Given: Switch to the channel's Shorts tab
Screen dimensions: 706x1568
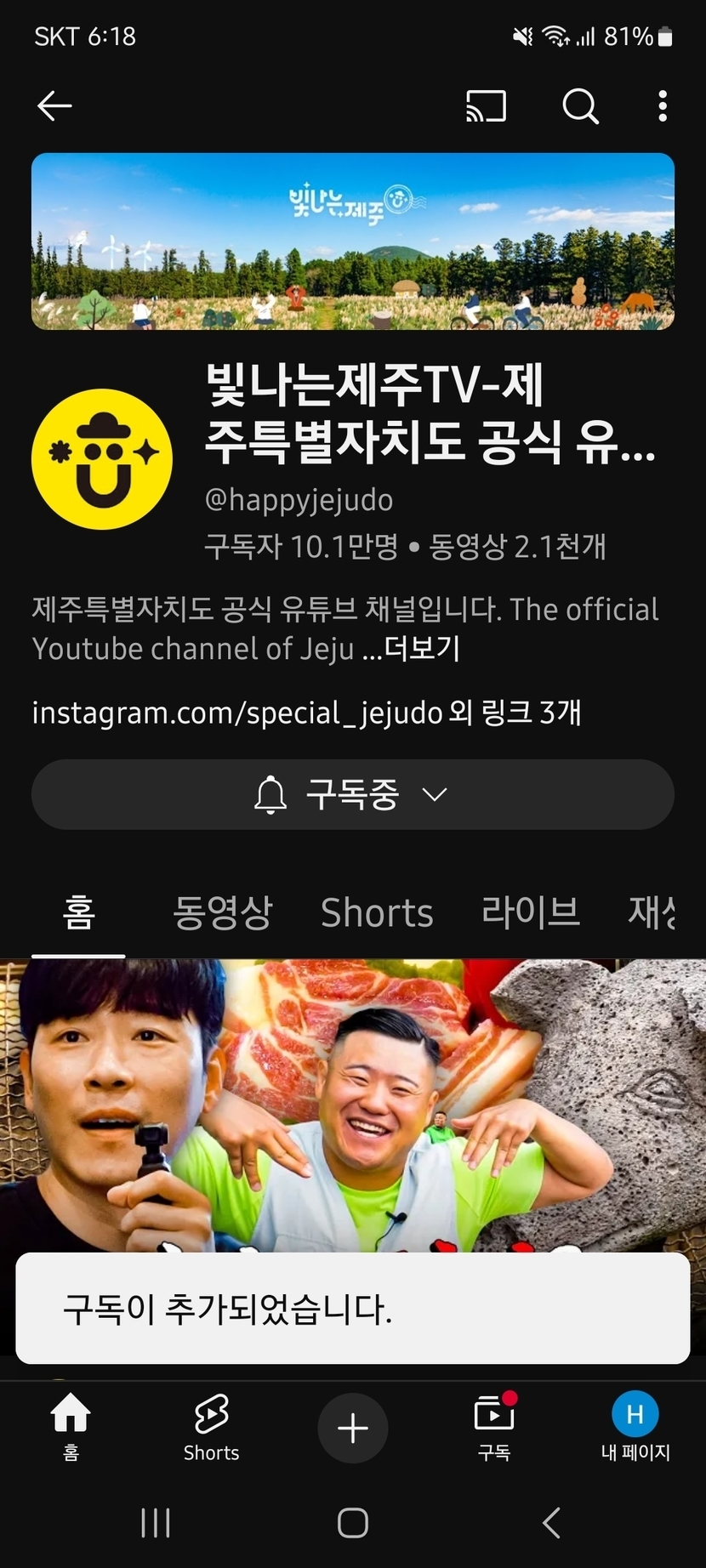Looking at the screenshot, I should coord(377,912).
